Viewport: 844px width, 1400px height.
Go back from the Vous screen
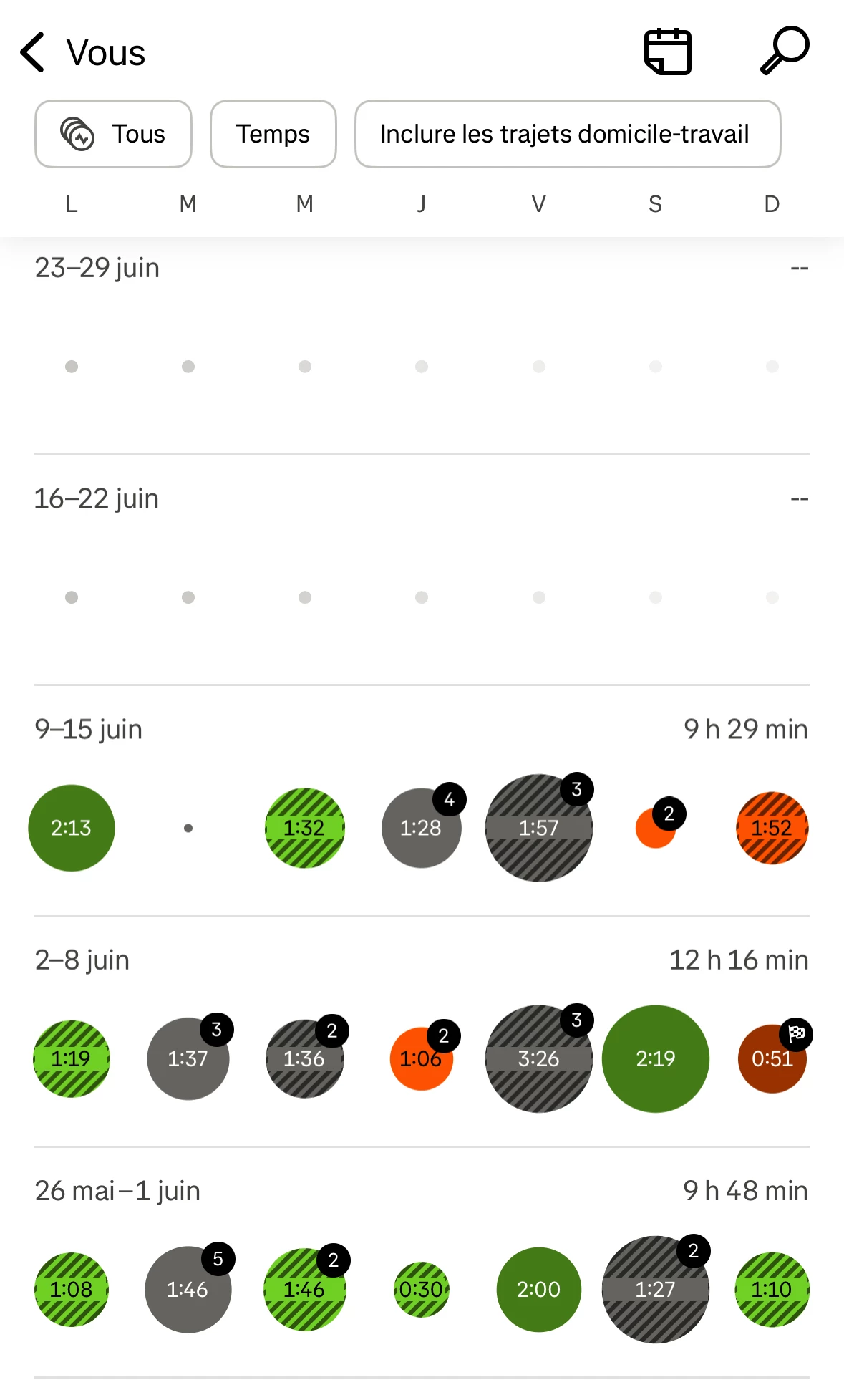point(33,52)
